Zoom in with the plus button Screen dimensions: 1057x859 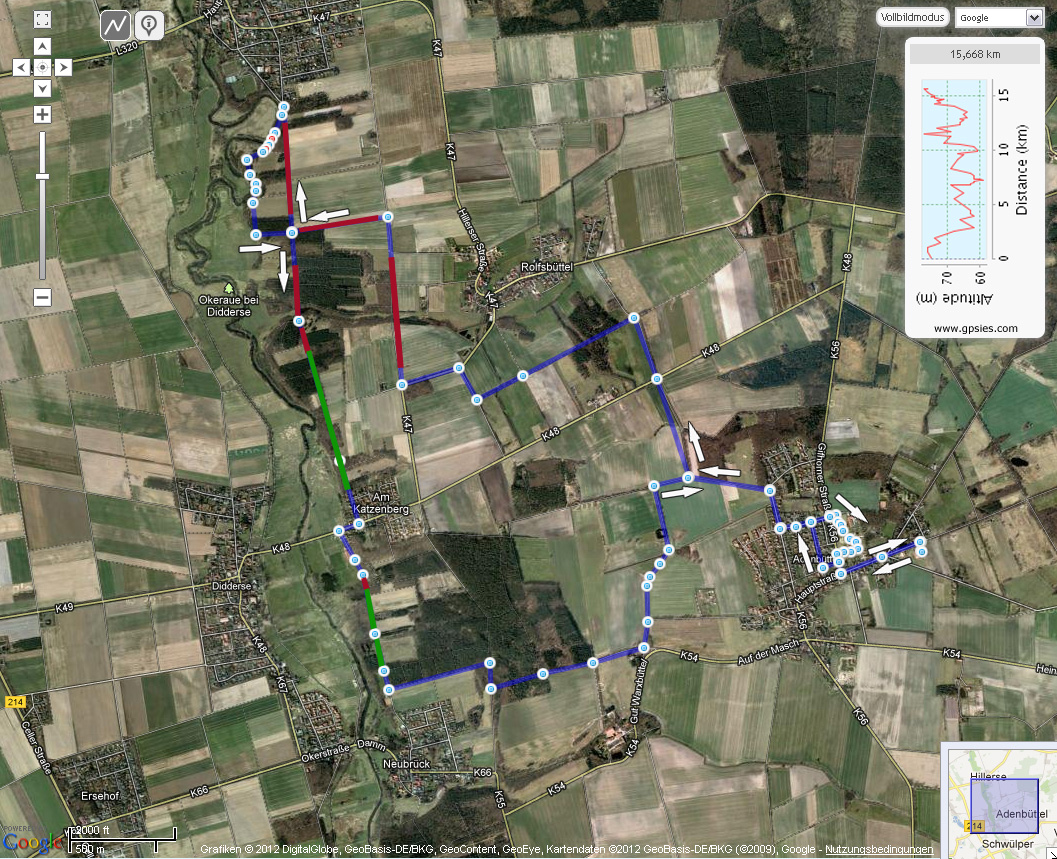(42, 114)
